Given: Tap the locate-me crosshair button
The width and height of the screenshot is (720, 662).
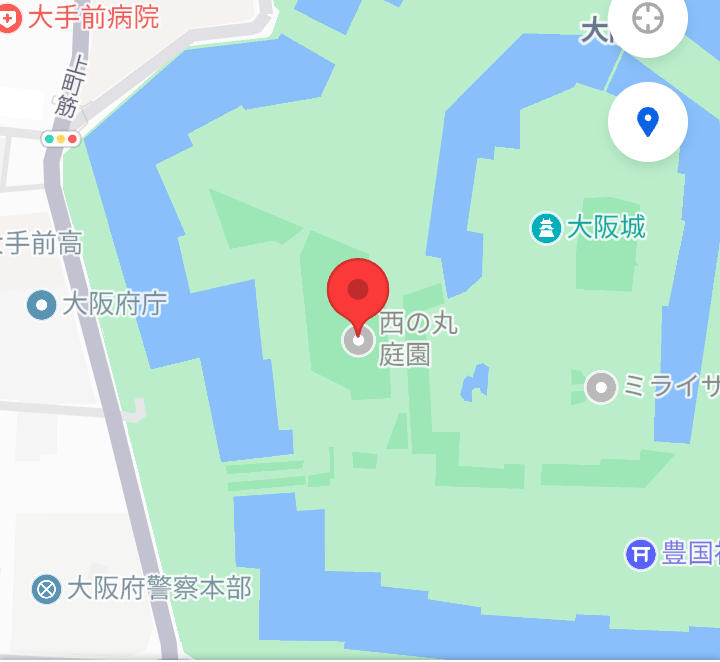Looking at the screenshot, I should click(648, 19).
